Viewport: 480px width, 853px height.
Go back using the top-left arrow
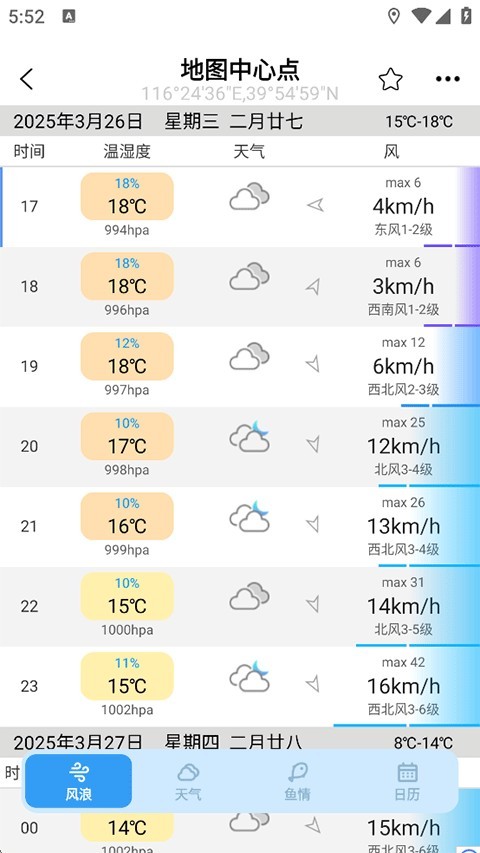(26, 79)
